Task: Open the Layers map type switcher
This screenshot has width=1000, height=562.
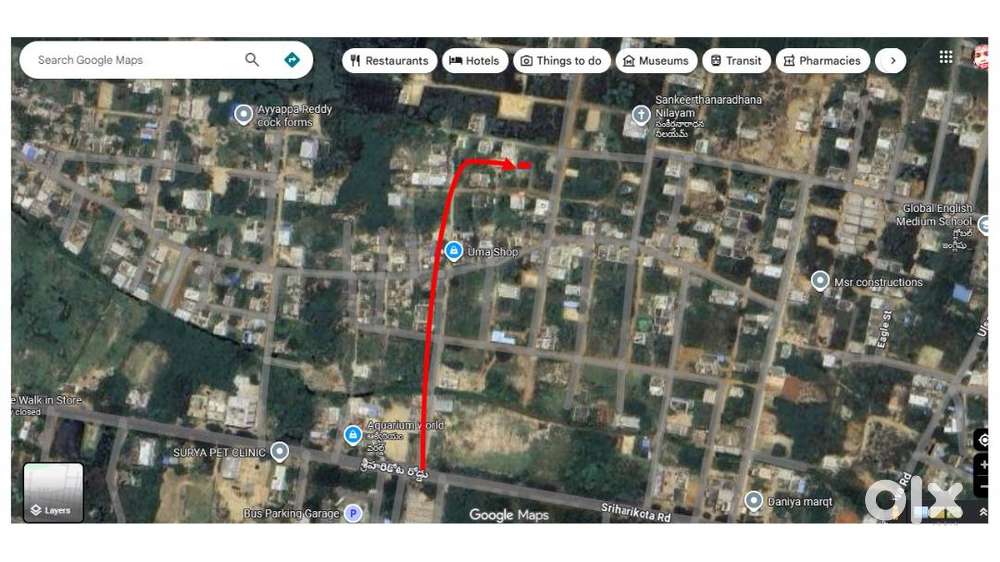Action: (x=53, y=493)
